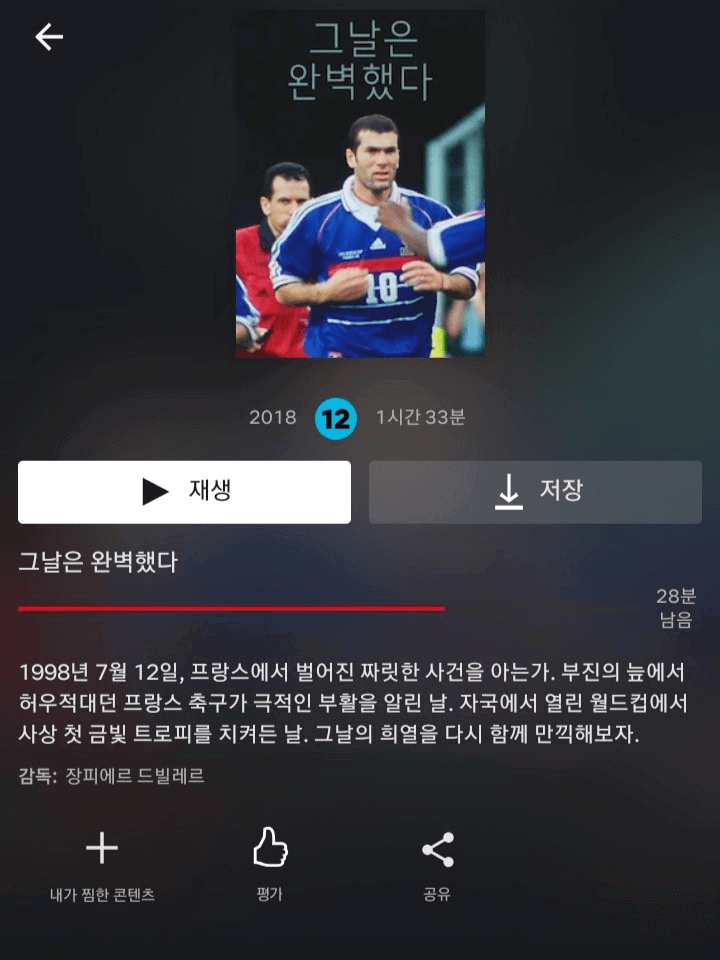Play the film with 재생 button
This screenshot has height=960, width=720.
[x=184, y=491]
